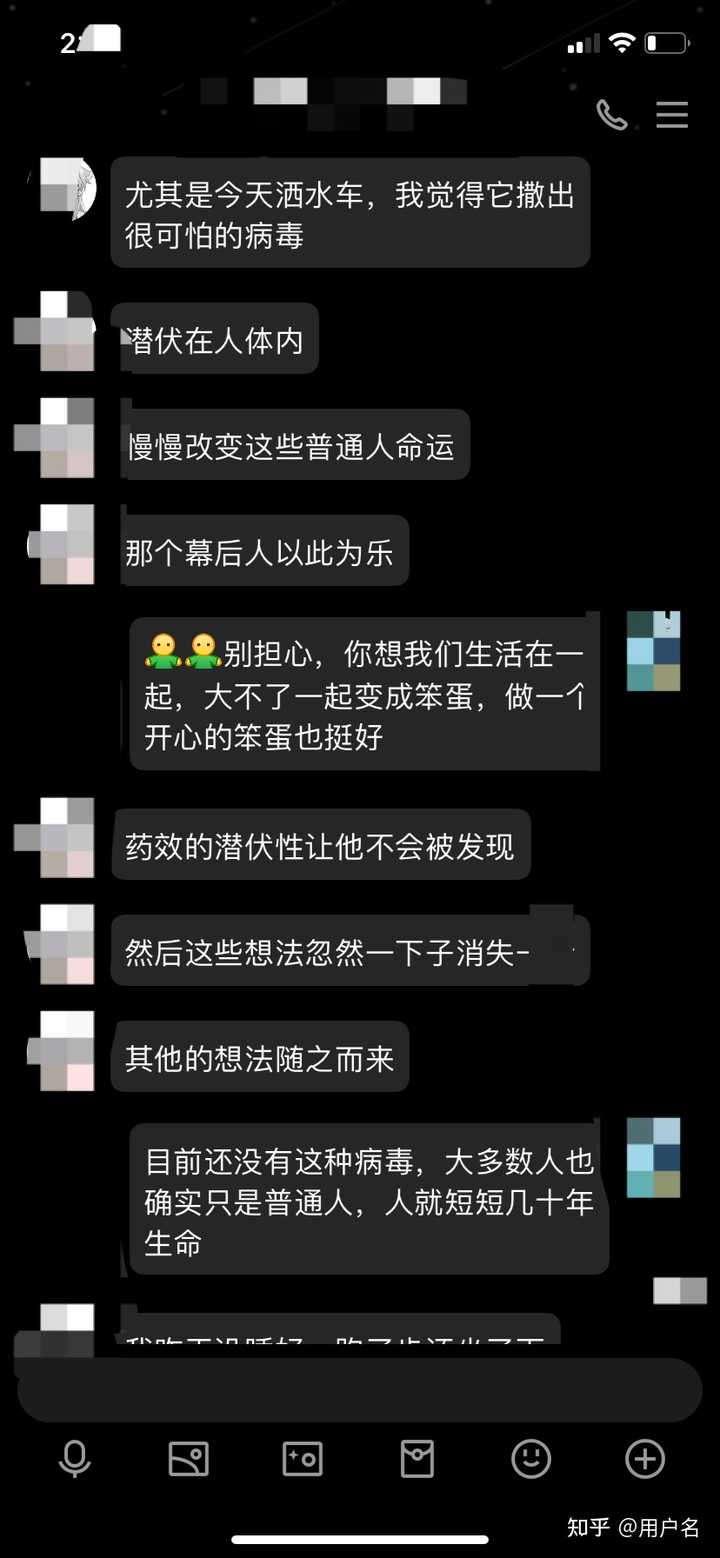The height and width of the screenshot is (1558, 720).
Task: Open the chat menu with three lines
Action: pos(672,115)
